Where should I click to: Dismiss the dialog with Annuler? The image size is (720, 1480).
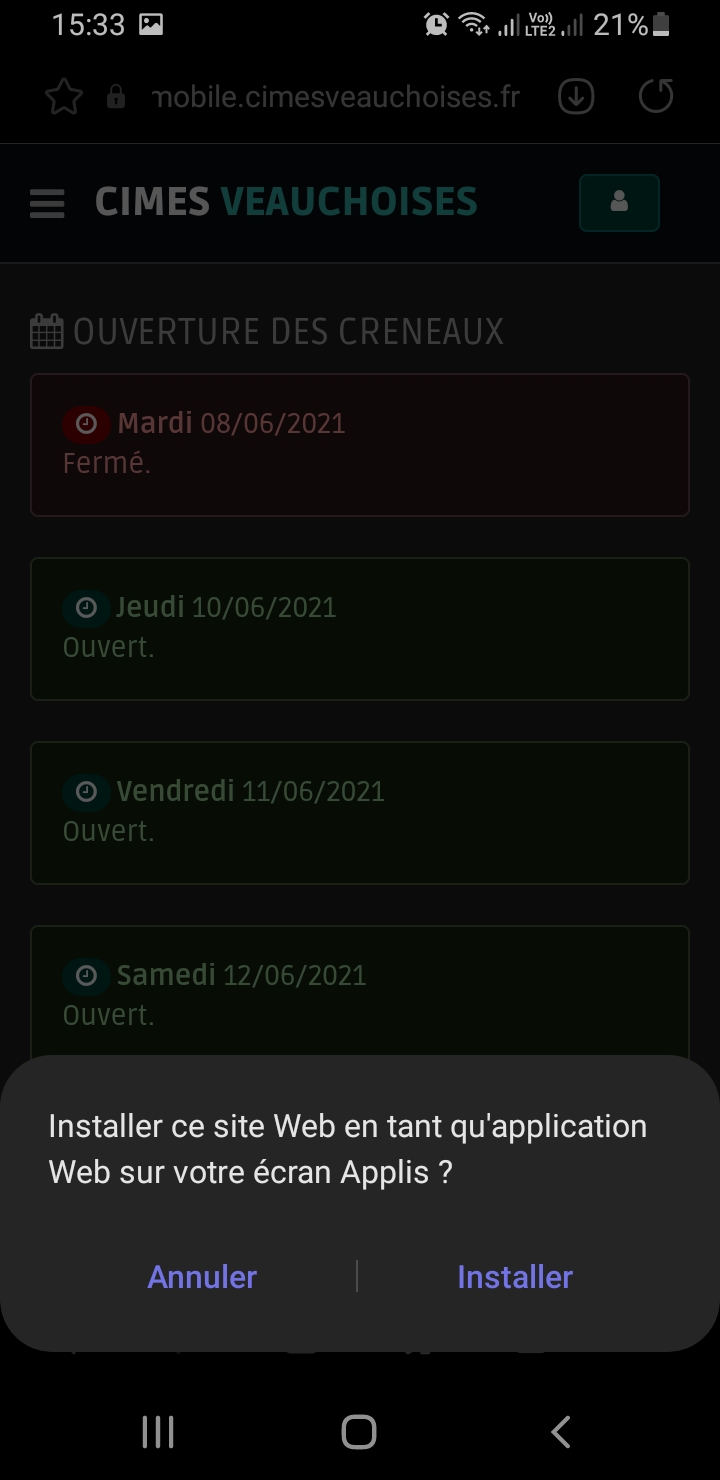point(202,1277)
